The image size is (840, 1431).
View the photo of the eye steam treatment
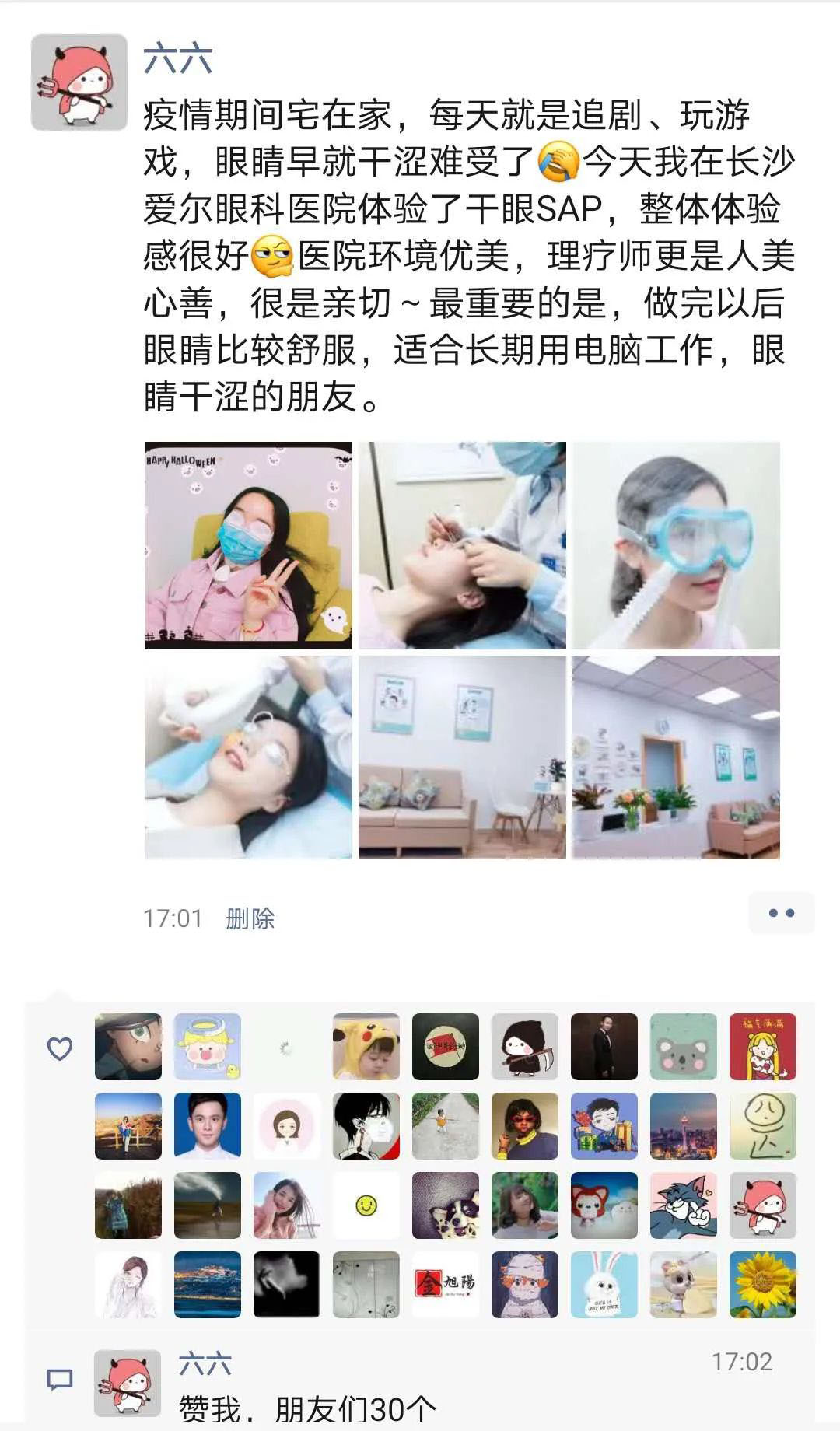(248, 757)
